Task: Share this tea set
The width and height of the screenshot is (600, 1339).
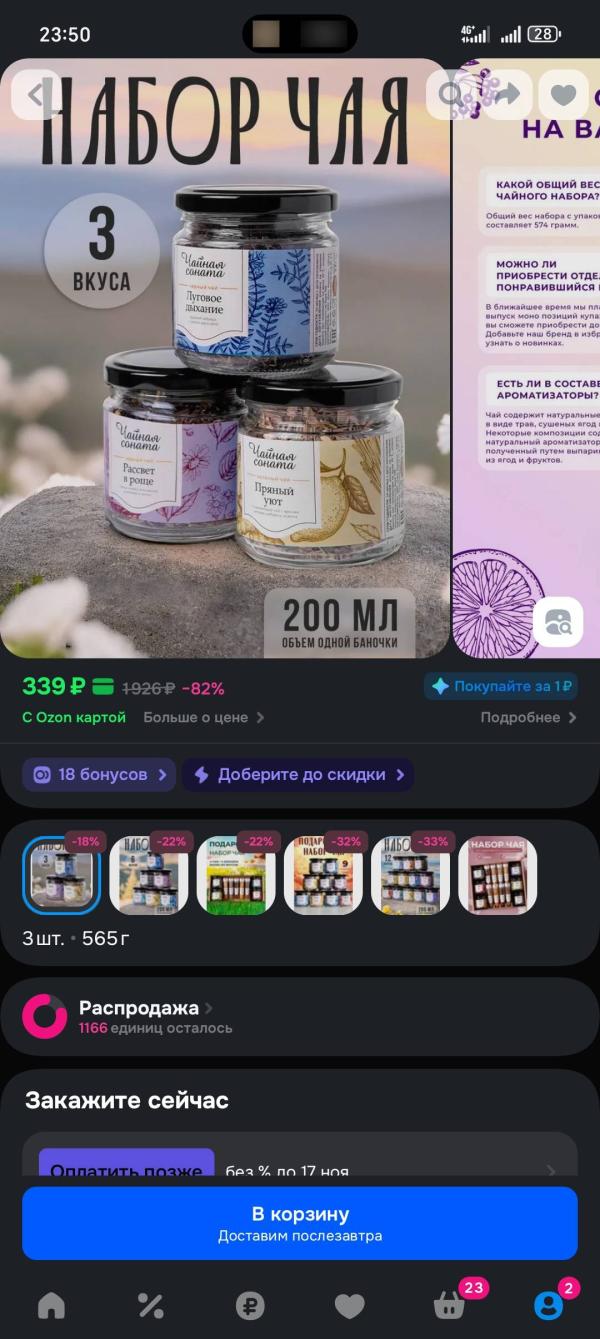Action: tap(508, 95)
